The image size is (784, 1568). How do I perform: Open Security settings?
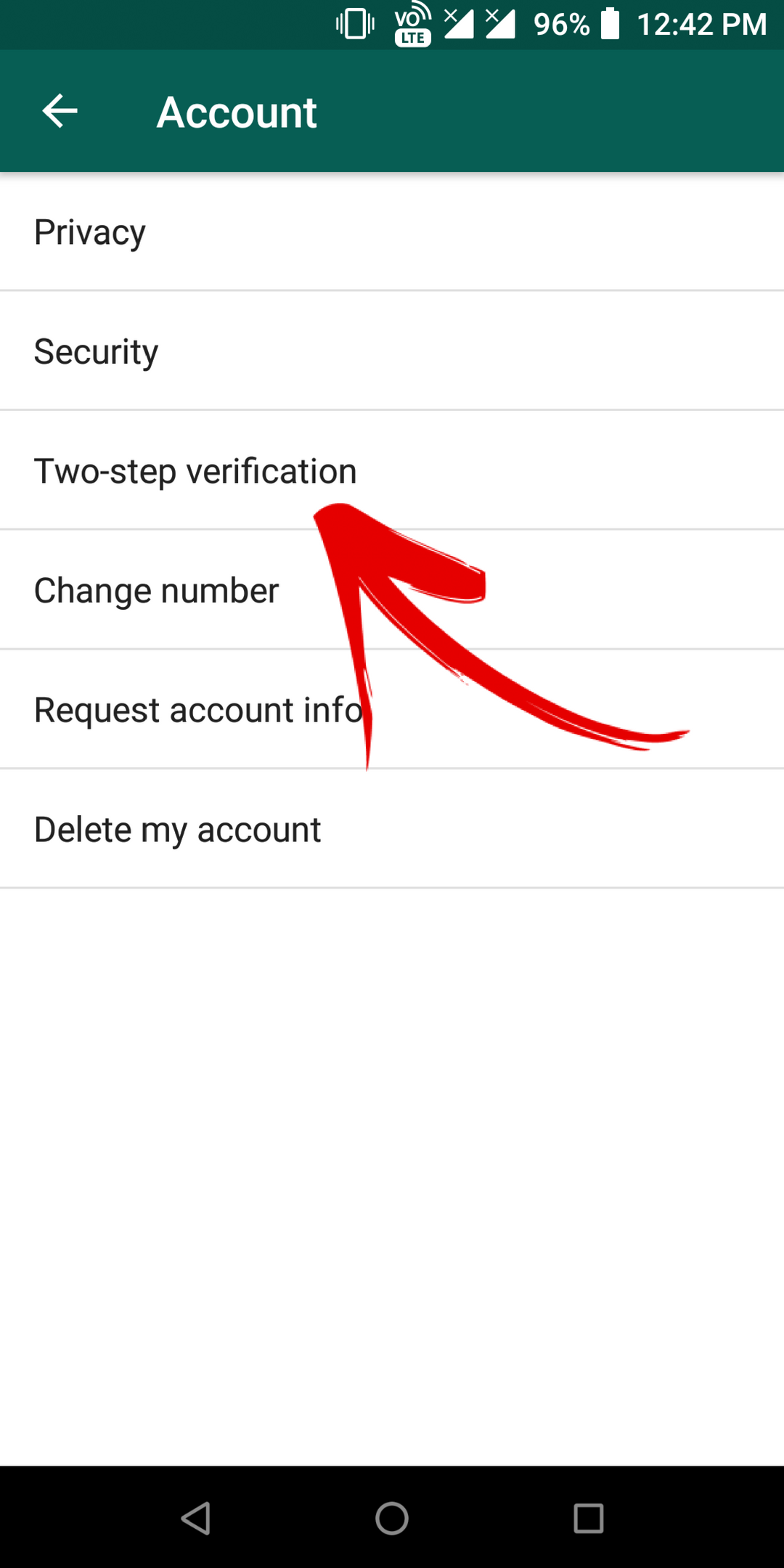[x=392, y=351]
